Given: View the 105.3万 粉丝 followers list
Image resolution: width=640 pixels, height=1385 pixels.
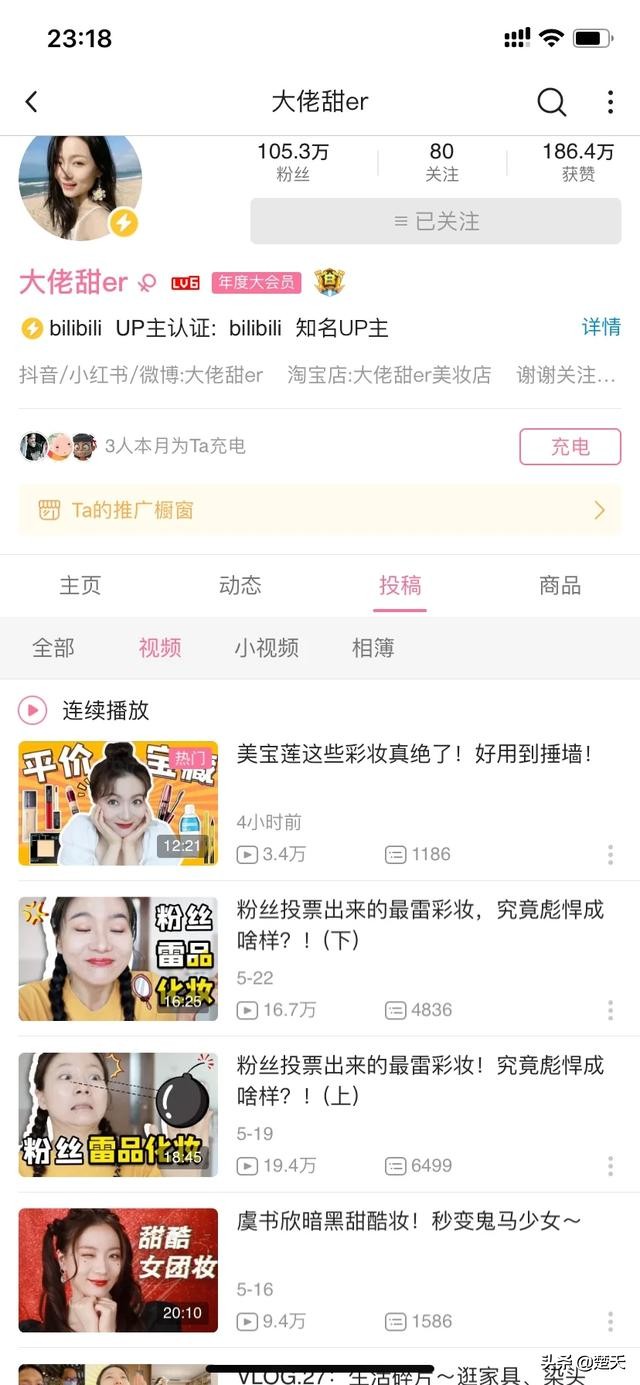Looking at the screenshot, I should [292, 162].
